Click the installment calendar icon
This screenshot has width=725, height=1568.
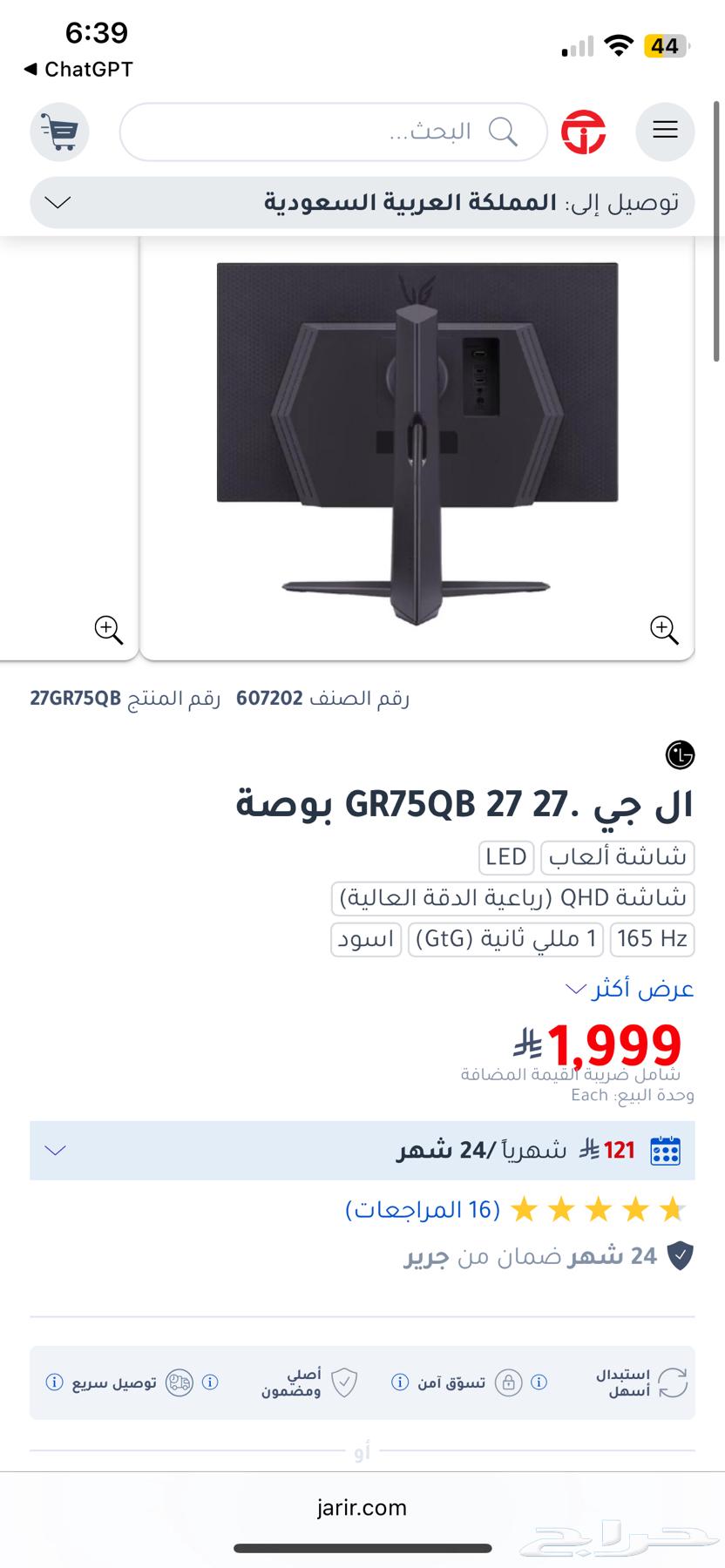pos(664,1150)
